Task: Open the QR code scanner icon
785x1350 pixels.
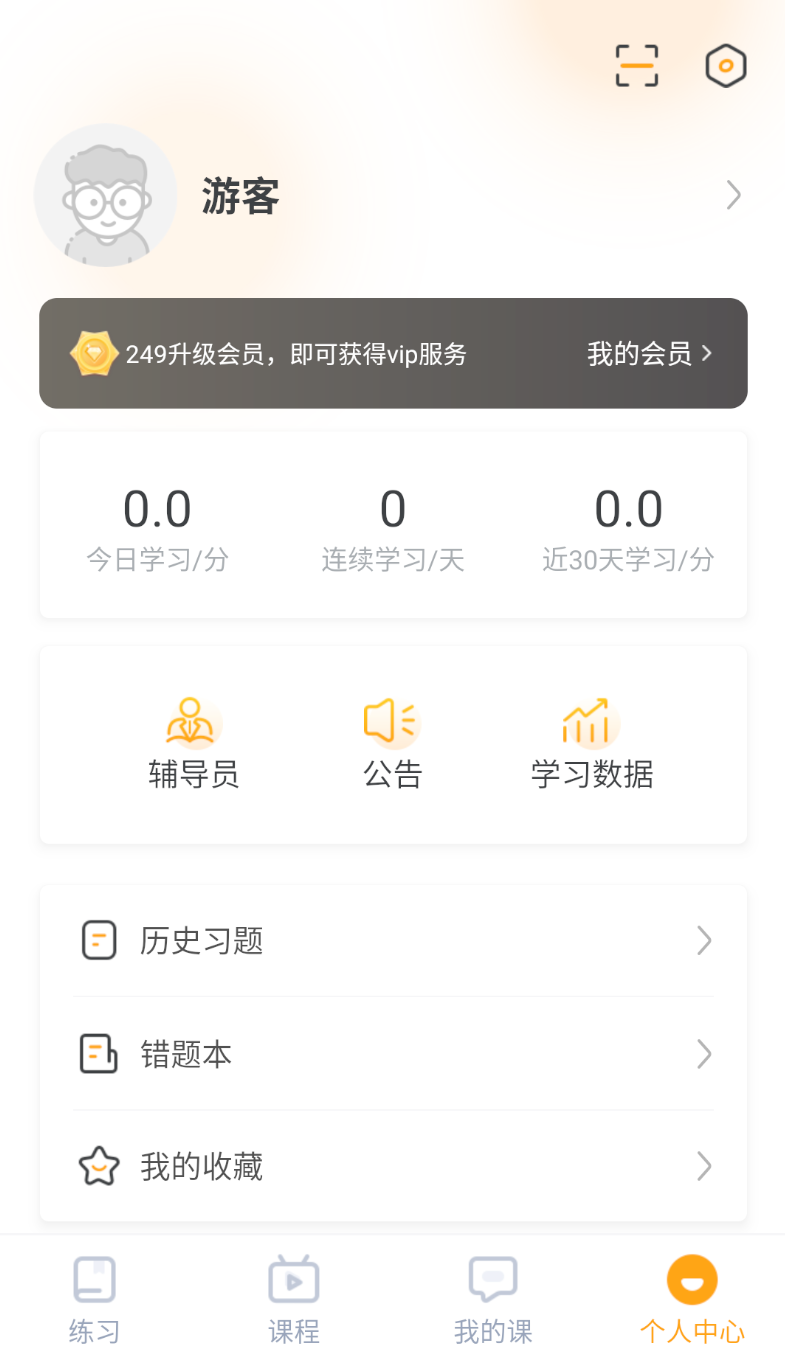Action: point(636,65)
